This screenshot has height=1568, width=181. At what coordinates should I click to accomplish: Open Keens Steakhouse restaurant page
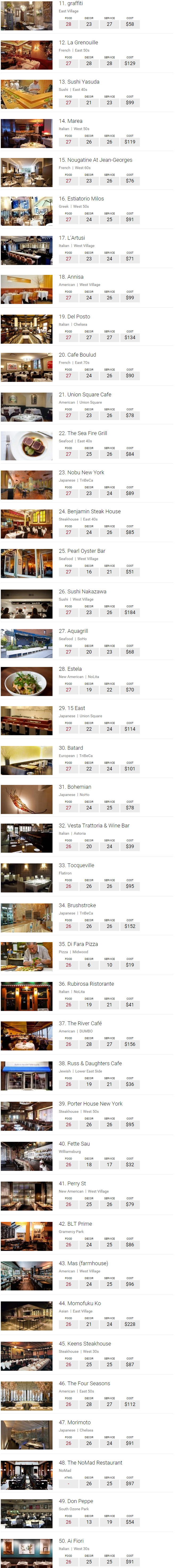(x=85, y=1343)
